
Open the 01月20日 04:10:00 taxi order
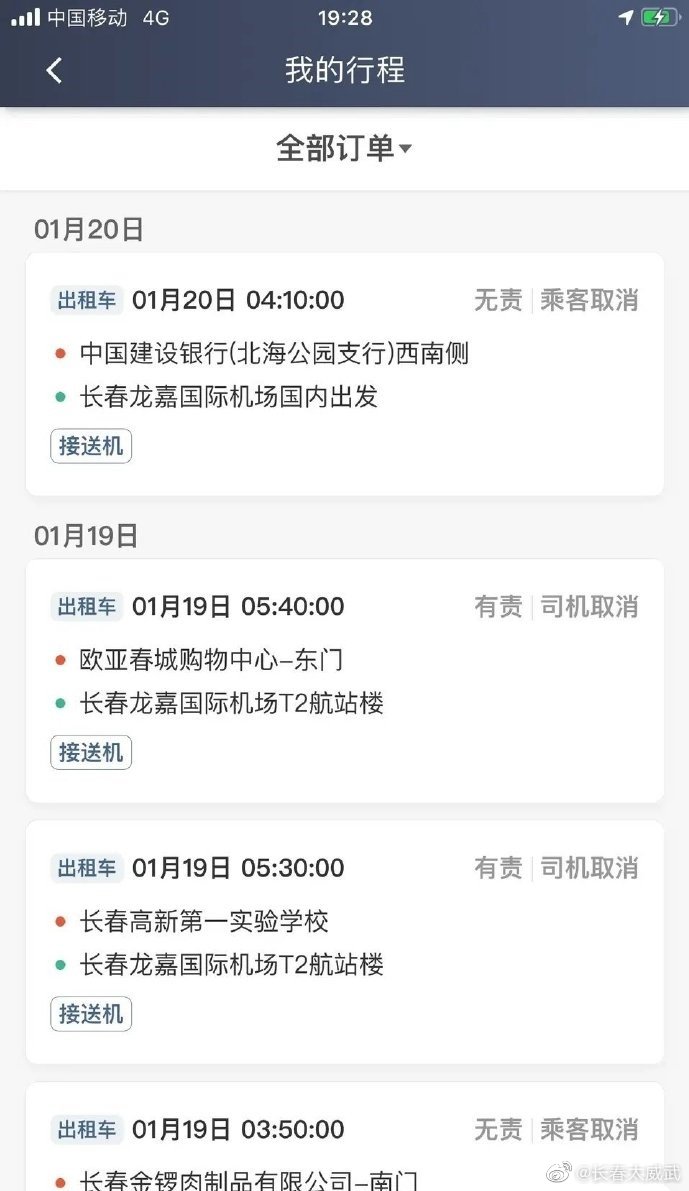click(x=344, y=373)
